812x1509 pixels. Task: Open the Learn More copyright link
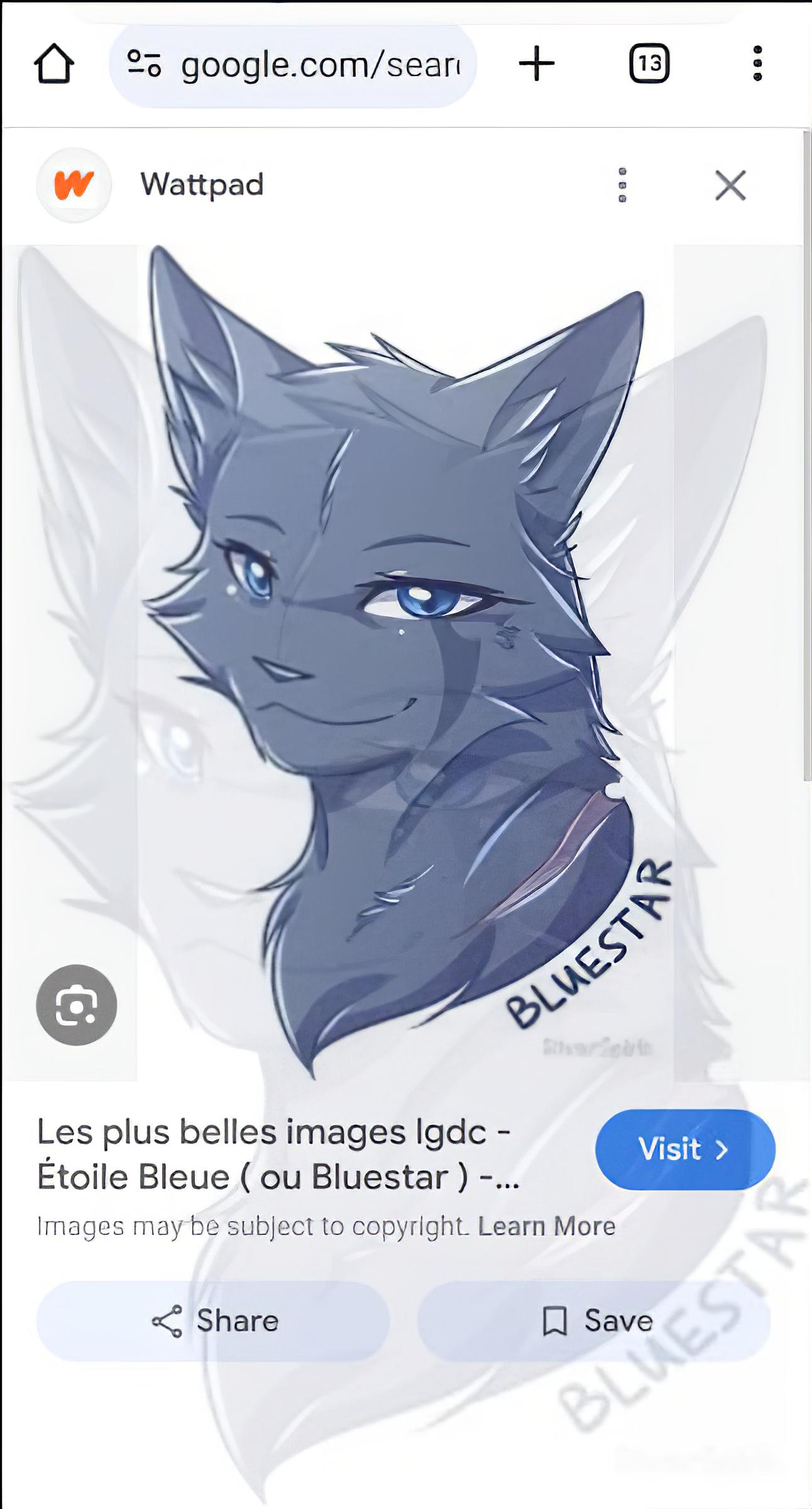click(546, 1226)
